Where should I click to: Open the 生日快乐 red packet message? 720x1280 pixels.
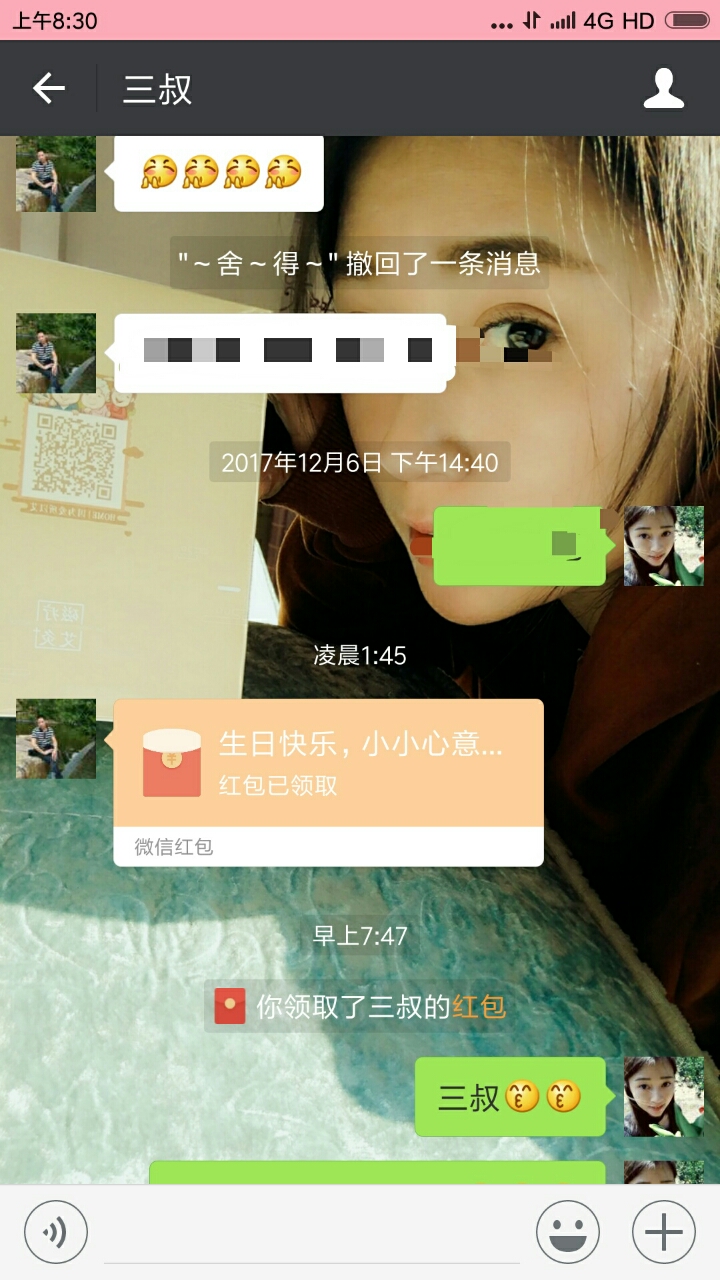[x=328, y=764]
